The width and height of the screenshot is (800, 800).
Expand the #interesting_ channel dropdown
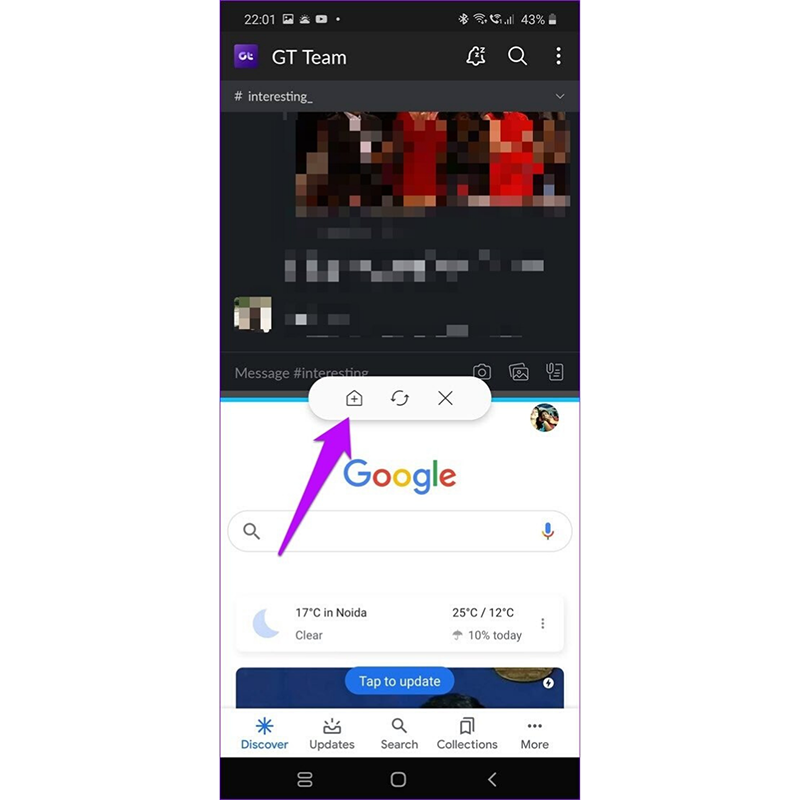pos(559,96)
